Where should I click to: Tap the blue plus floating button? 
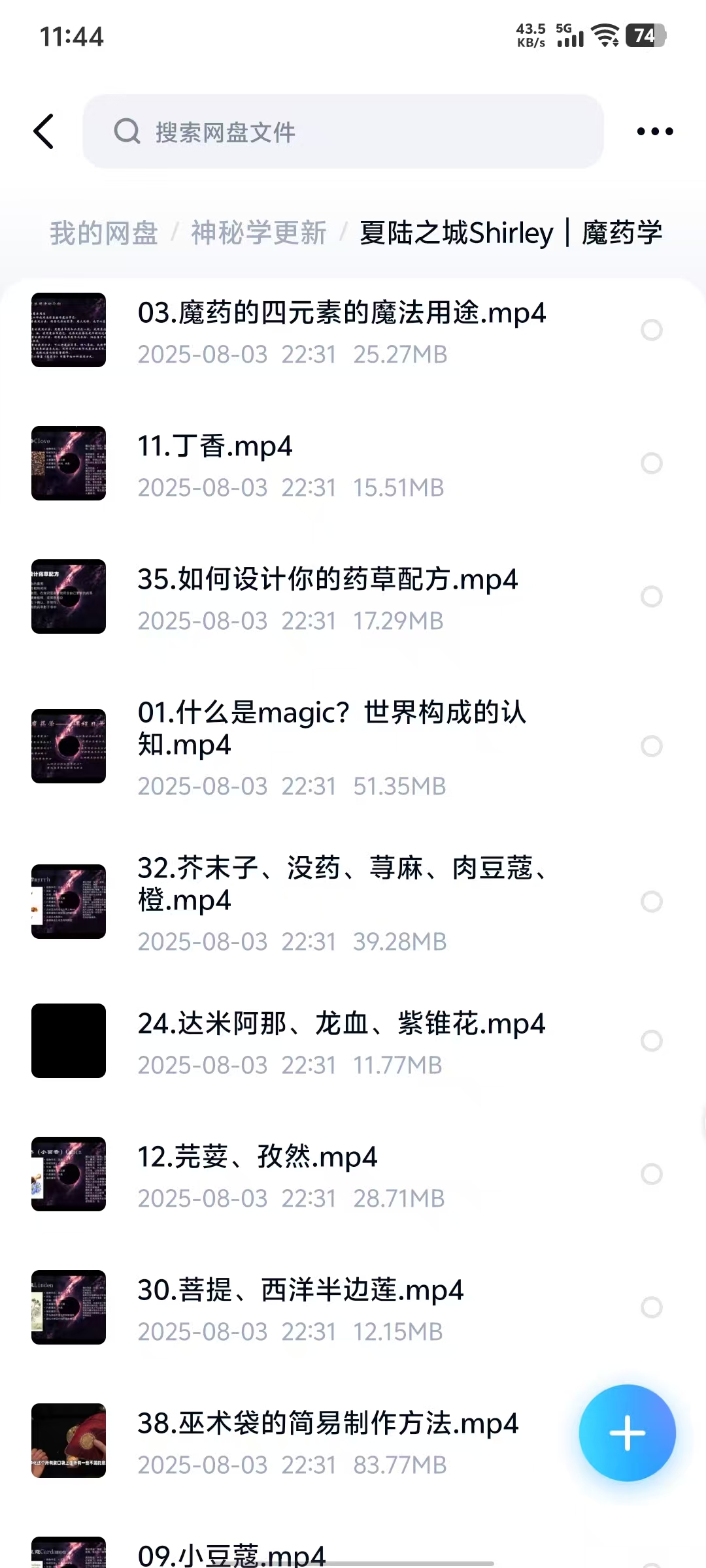[627, 1433]
